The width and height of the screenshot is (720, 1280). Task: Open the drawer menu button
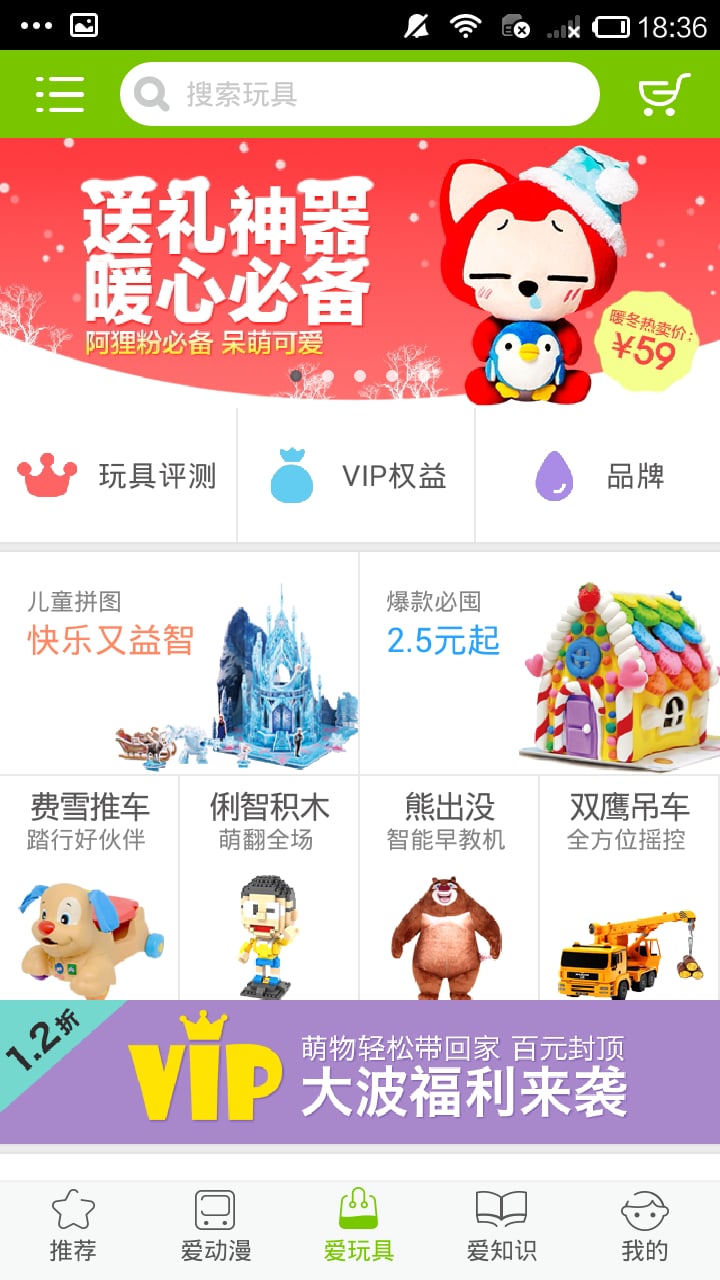click(60, 94)
